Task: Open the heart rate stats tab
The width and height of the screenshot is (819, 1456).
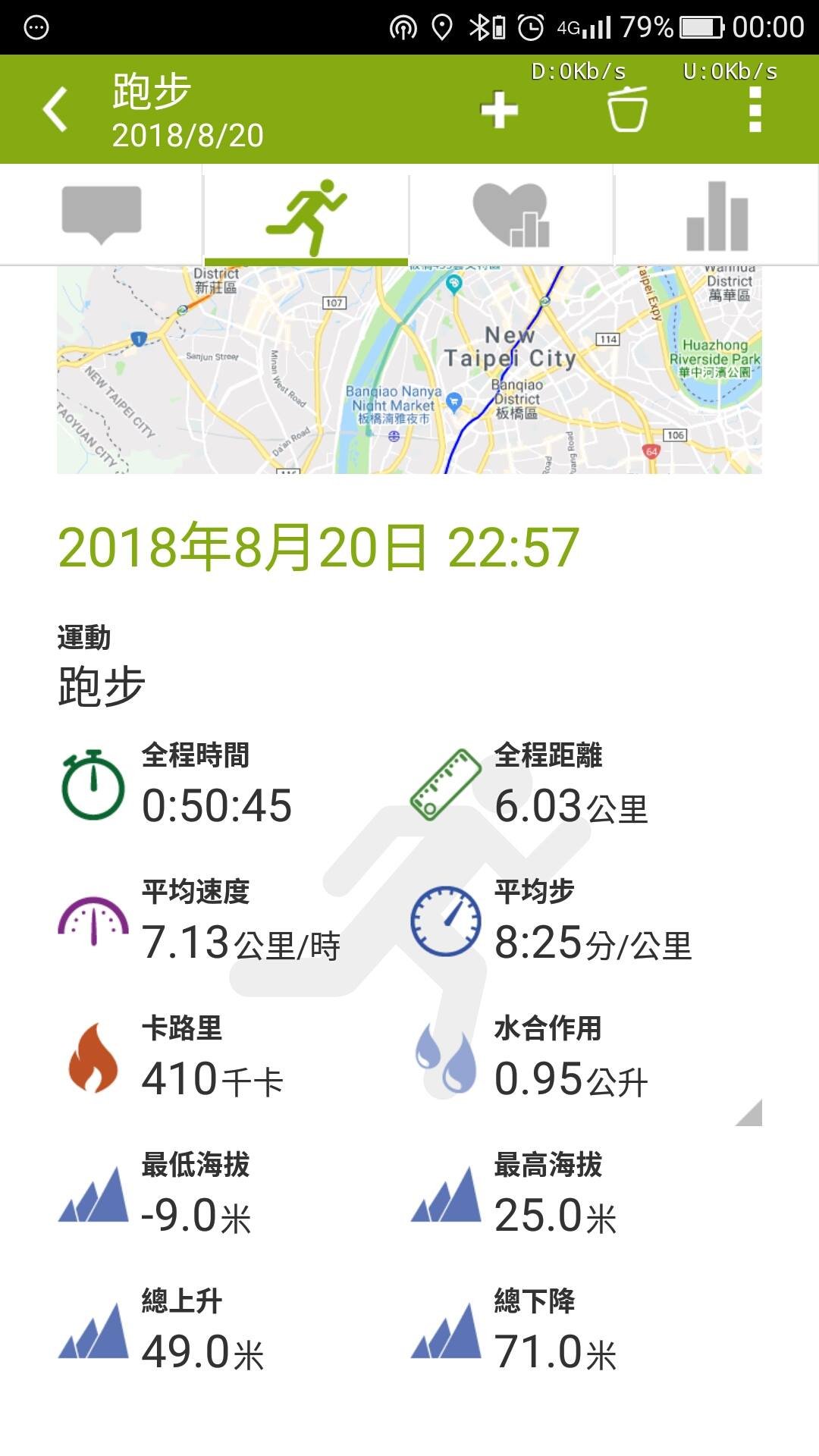Action: pyautogui.click(x=511, y=216)
